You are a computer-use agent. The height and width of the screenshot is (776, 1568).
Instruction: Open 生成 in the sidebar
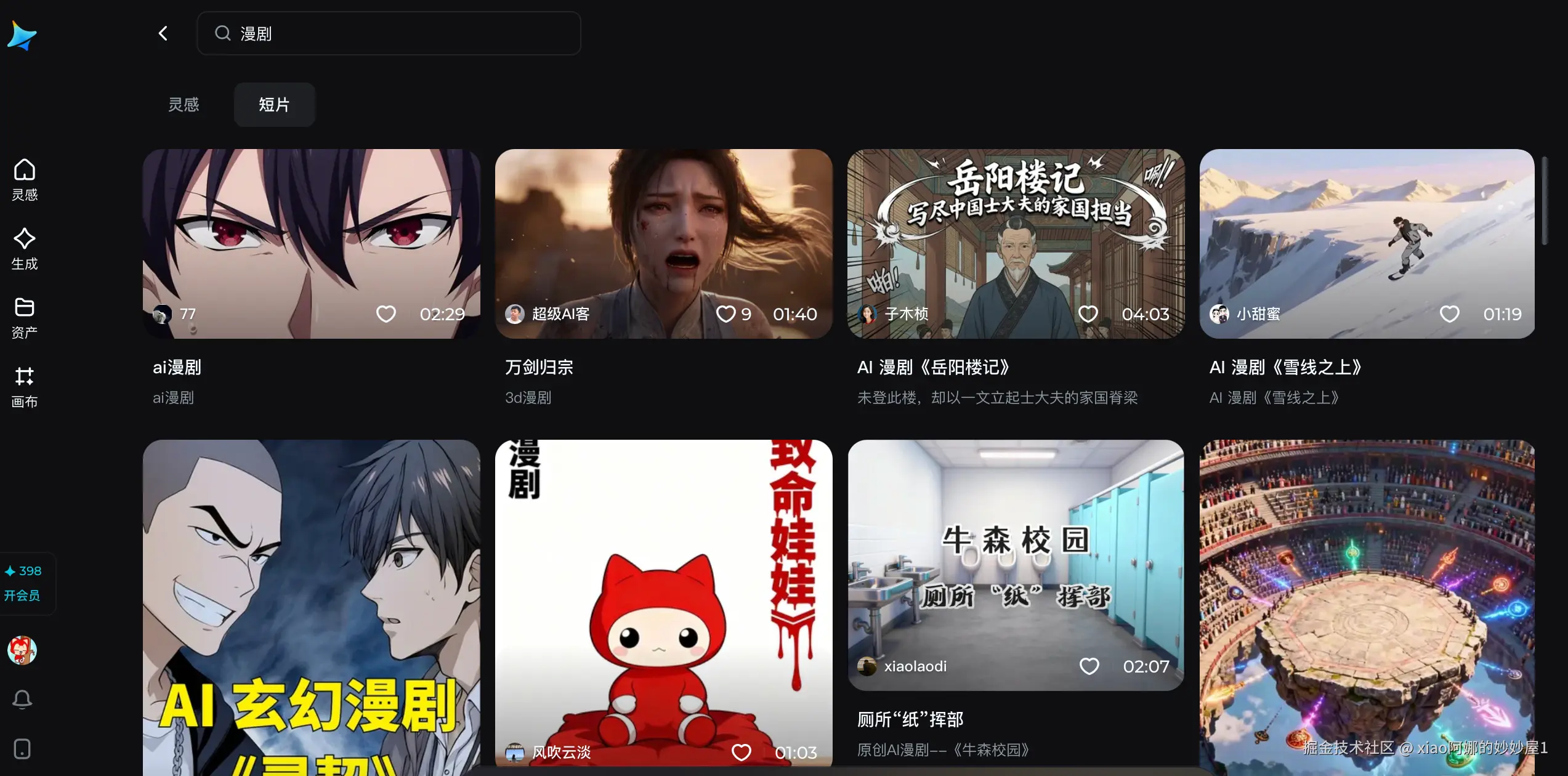pyautogui.click(x=25, y=249)
